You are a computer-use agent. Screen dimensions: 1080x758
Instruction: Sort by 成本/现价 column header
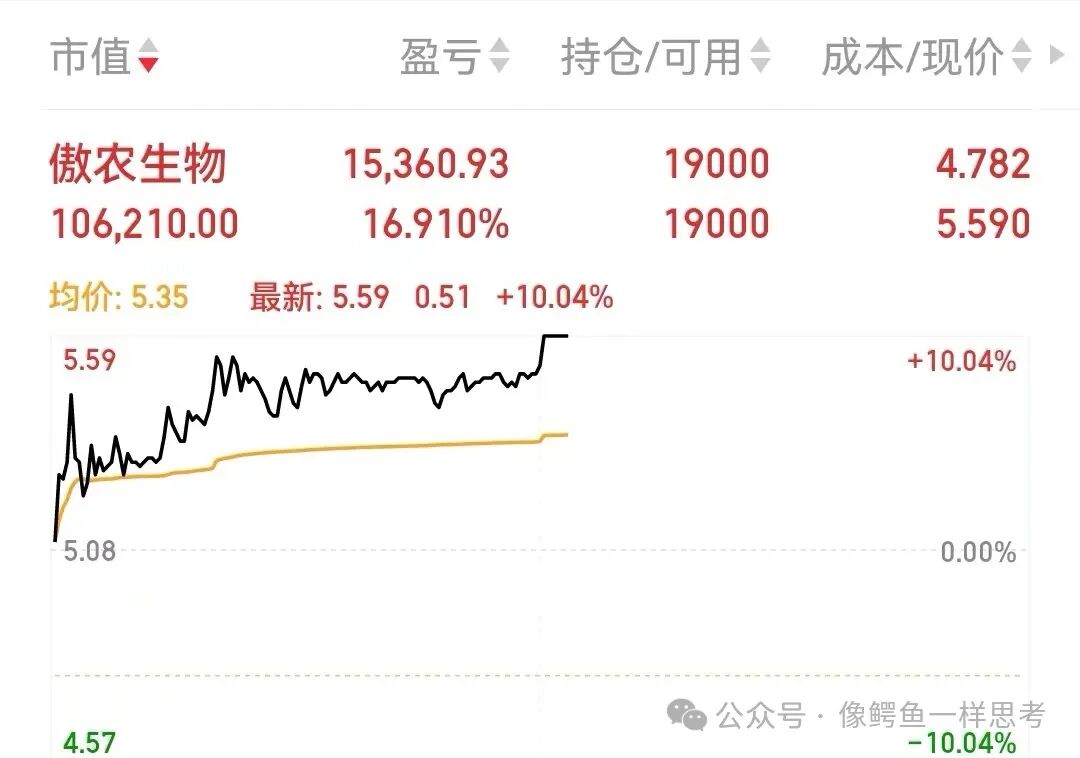click(926, 56)
